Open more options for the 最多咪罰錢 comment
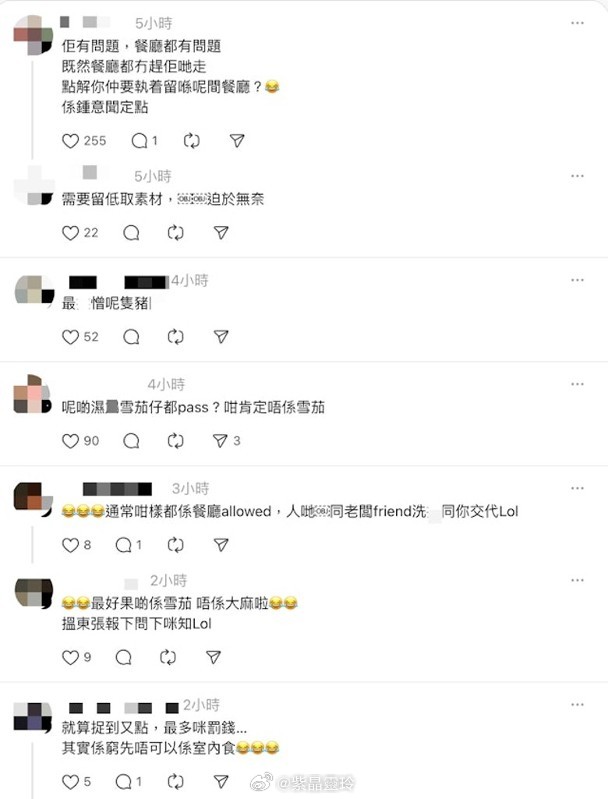This screenshot has width=608, height=799. [x=577, y=705]
